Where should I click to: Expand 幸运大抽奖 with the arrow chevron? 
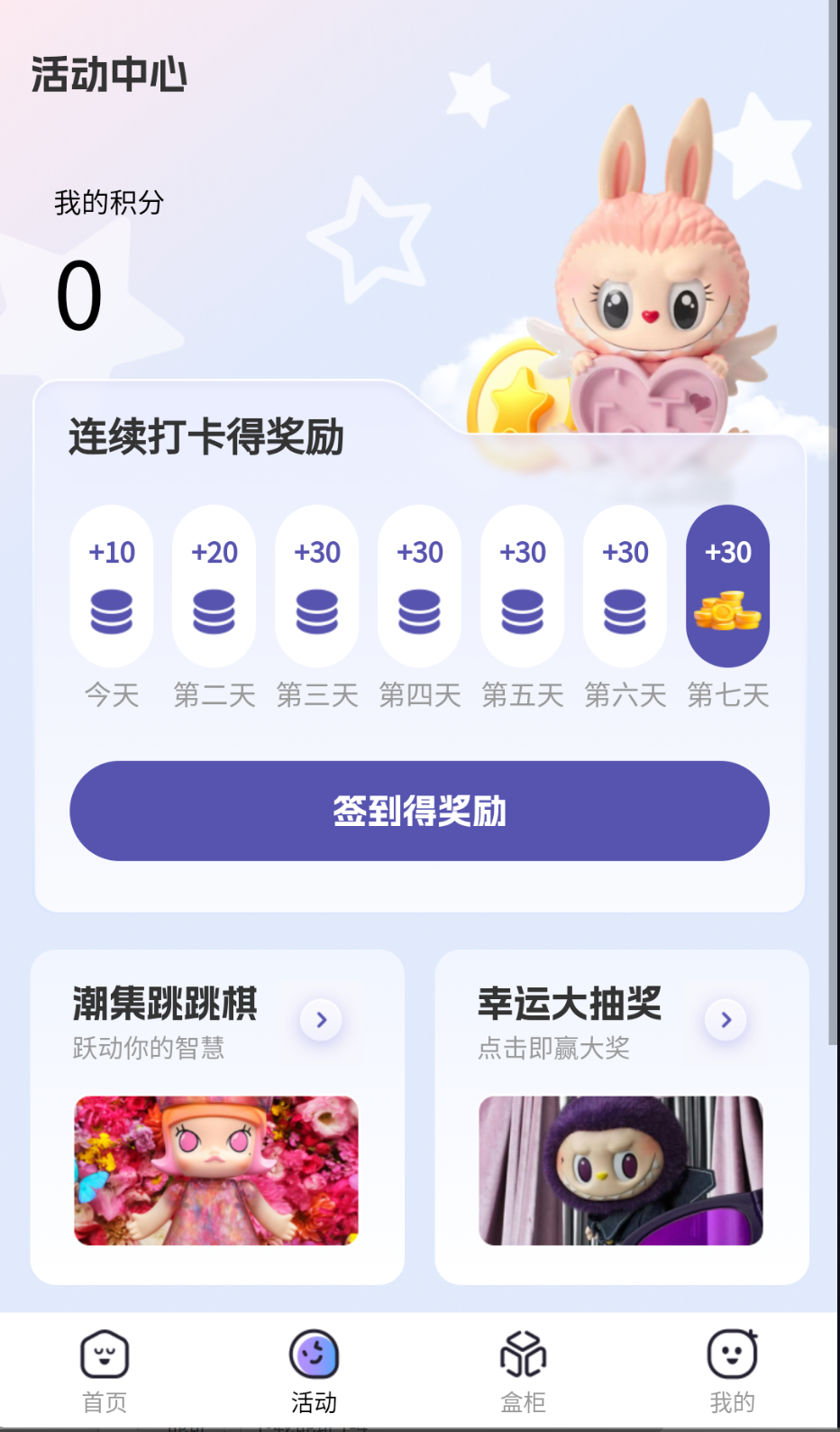pos(725,1020)
